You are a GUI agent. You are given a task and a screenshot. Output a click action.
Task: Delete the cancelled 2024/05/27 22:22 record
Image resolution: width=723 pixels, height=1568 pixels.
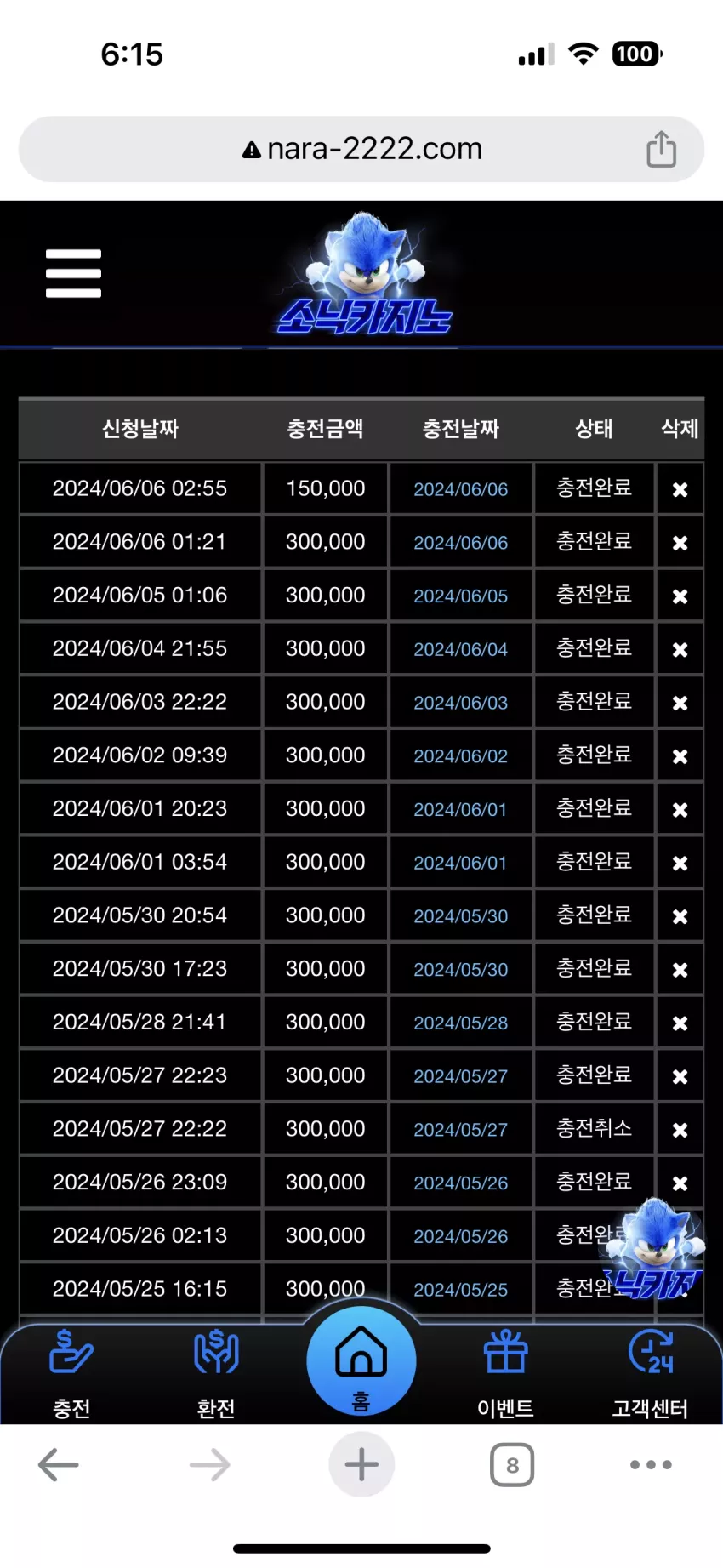coord(680,1130)
